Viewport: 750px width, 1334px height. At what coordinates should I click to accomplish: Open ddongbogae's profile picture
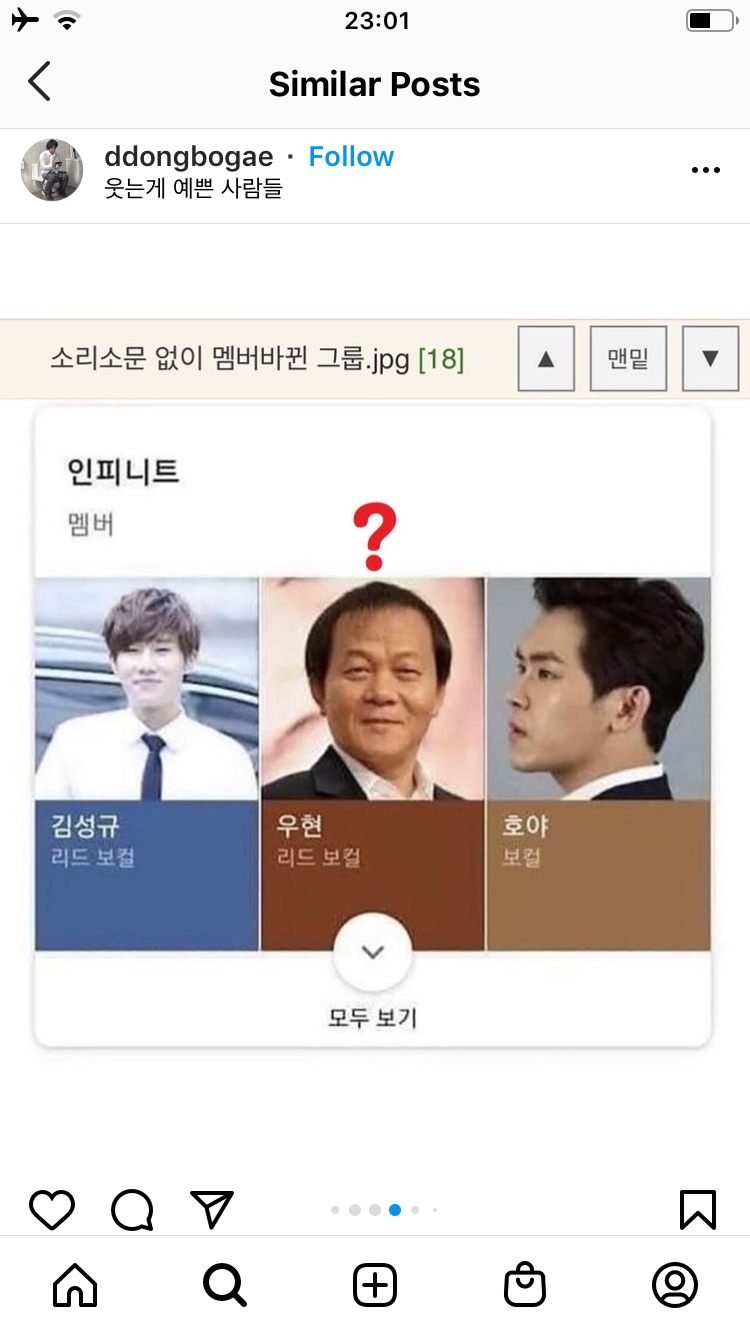tap(52, 170)
